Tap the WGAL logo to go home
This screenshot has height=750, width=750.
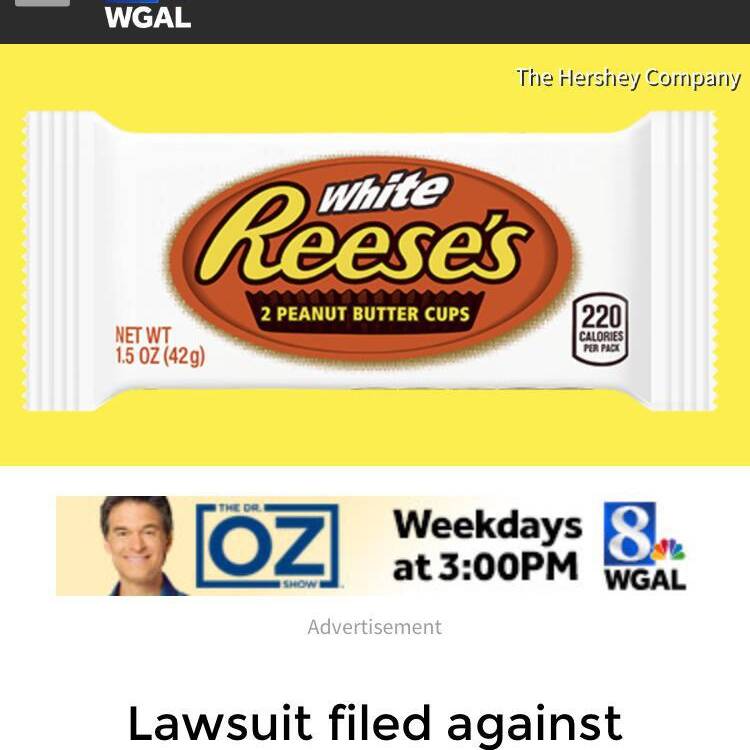click(x=147, y=15)
